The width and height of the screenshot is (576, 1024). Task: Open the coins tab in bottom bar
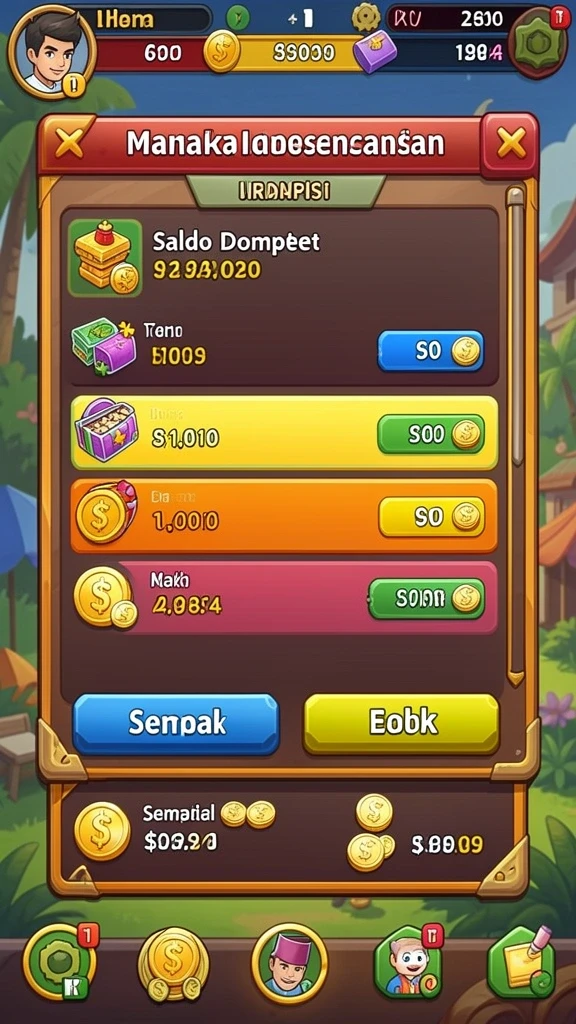pos(173,965)
